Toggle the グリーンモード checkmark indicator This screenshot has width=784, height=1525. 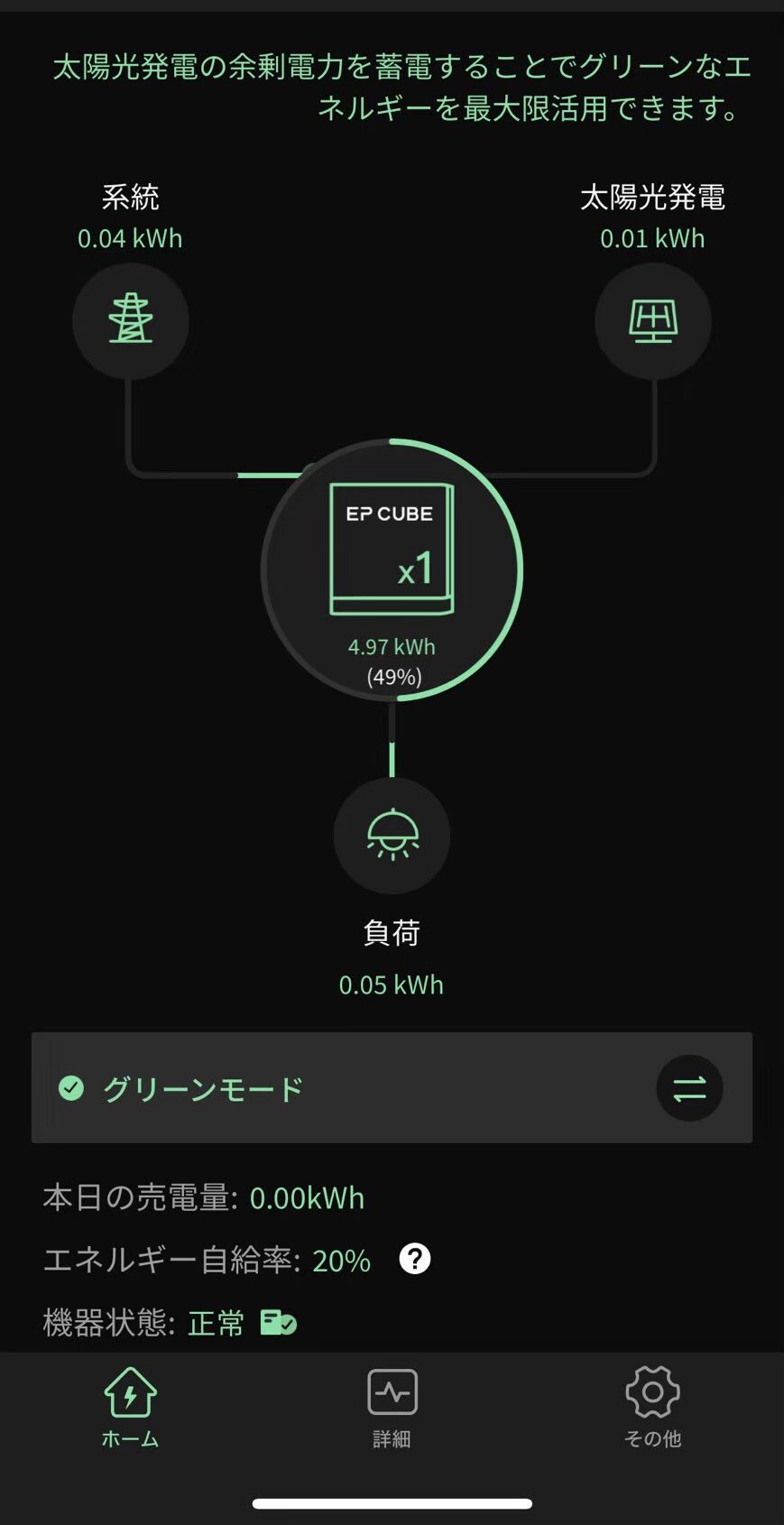point(72,1089)
